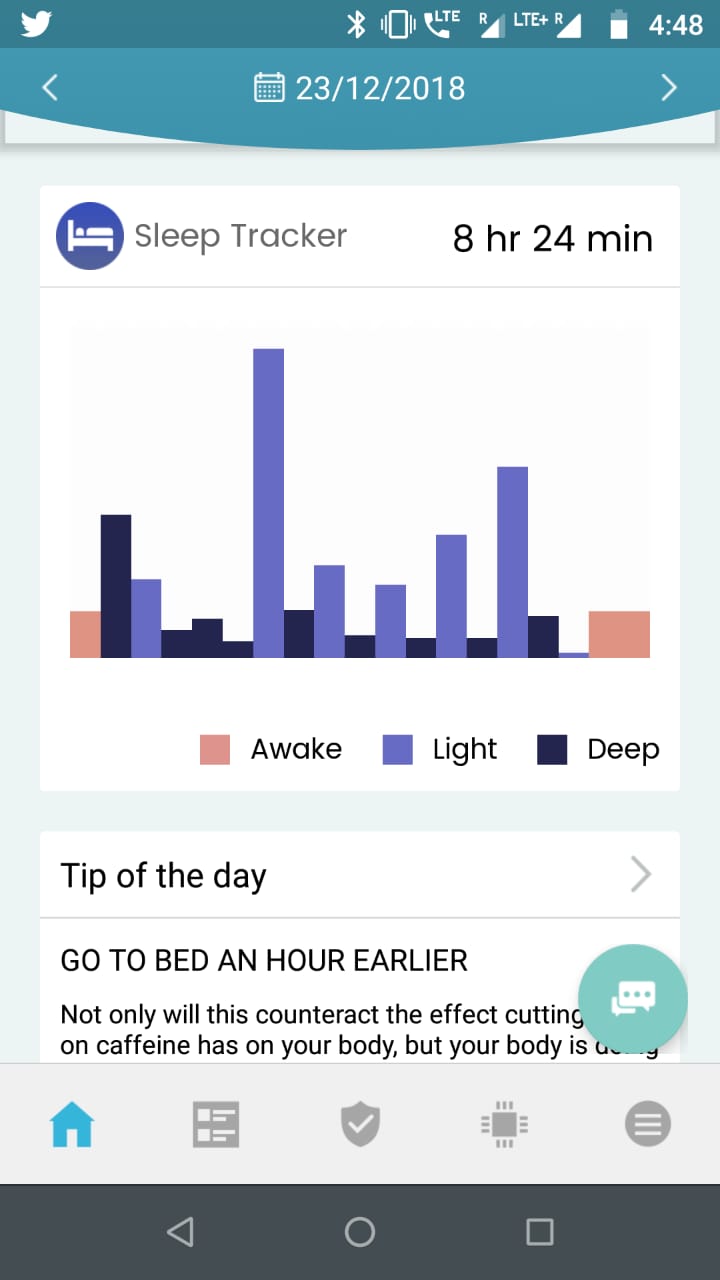
Task: Tap the system back button
Action: pos(180,1232)
